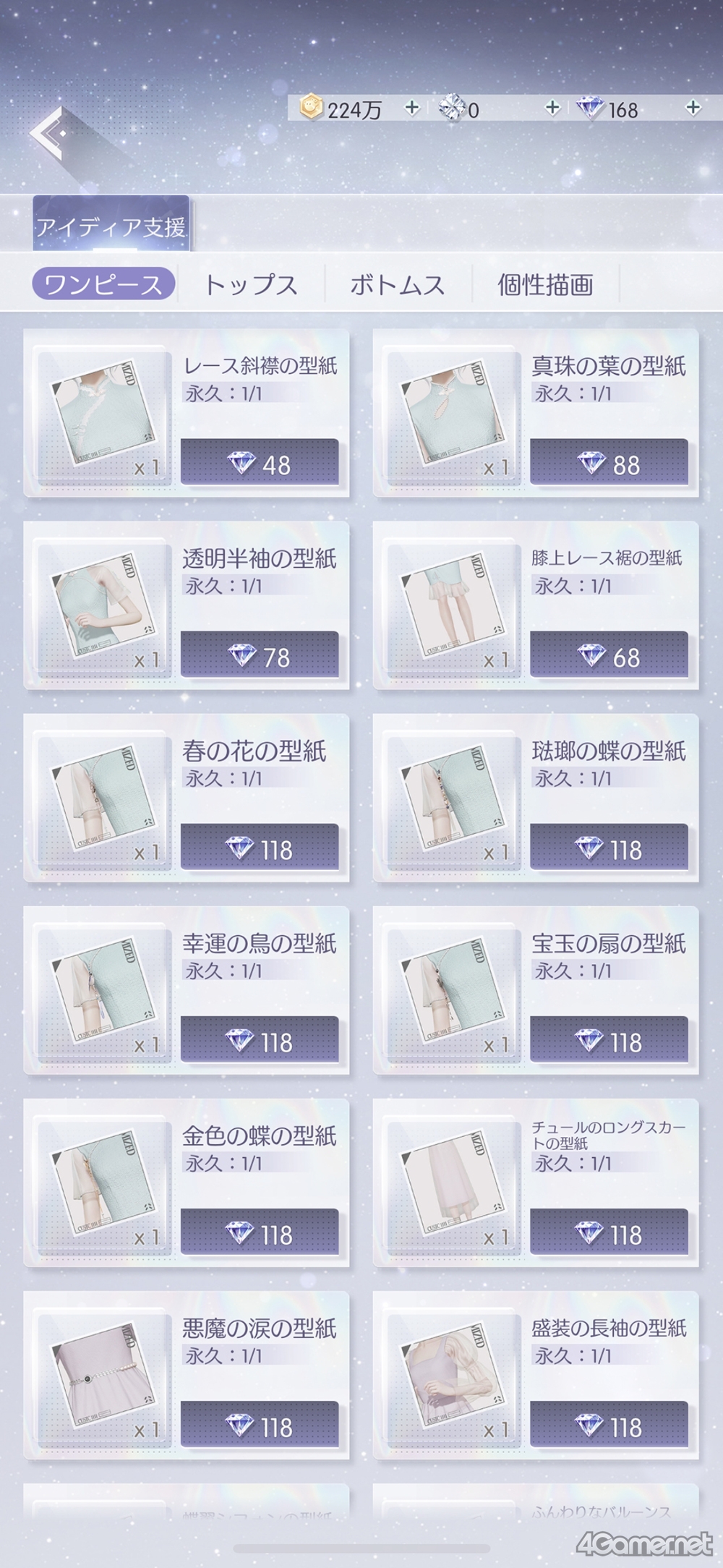Open the 金色の蝶の型紙 item thumbnail
This screenshot has width=723, height=1568.
[104, 1182]
